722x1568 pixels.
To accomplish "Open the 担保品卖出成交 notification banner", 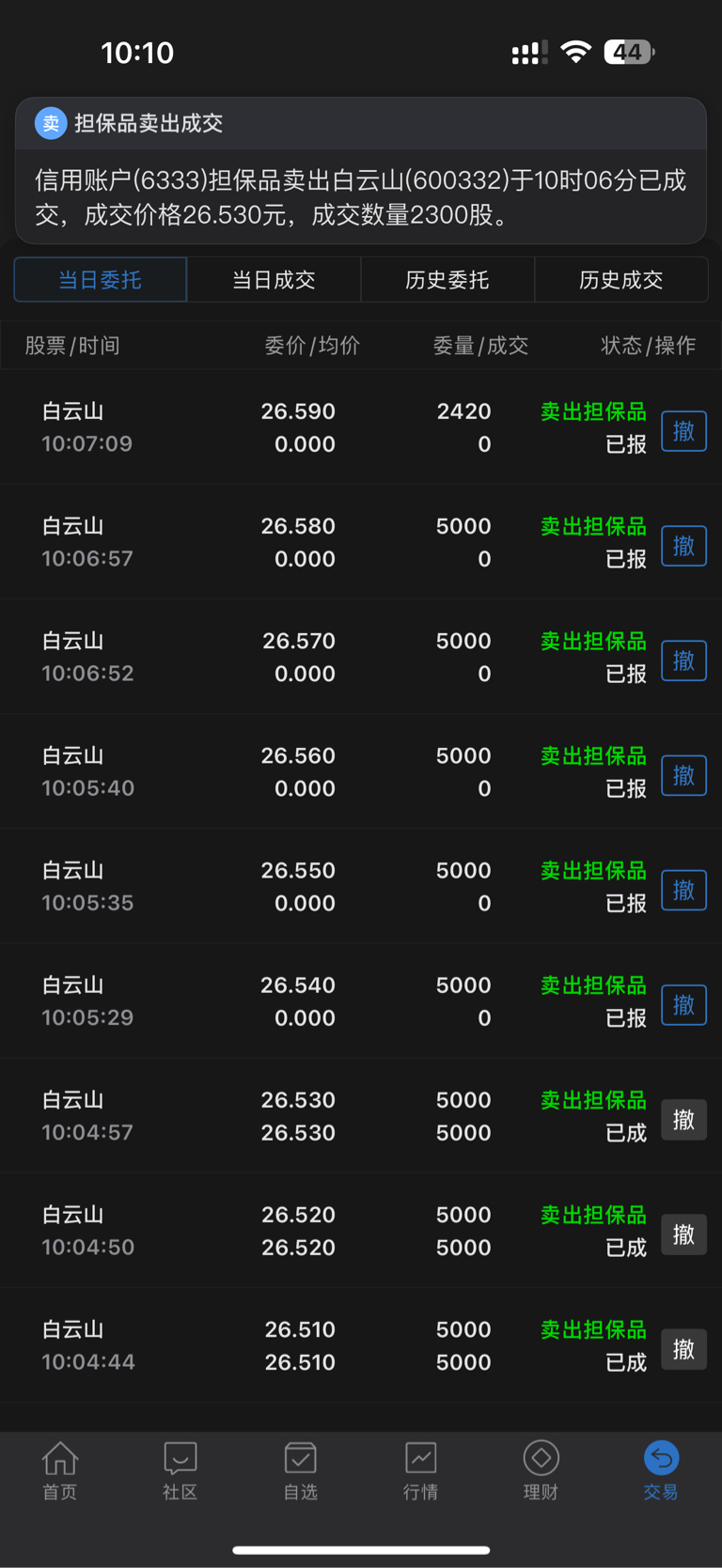I will click(361, 171).
